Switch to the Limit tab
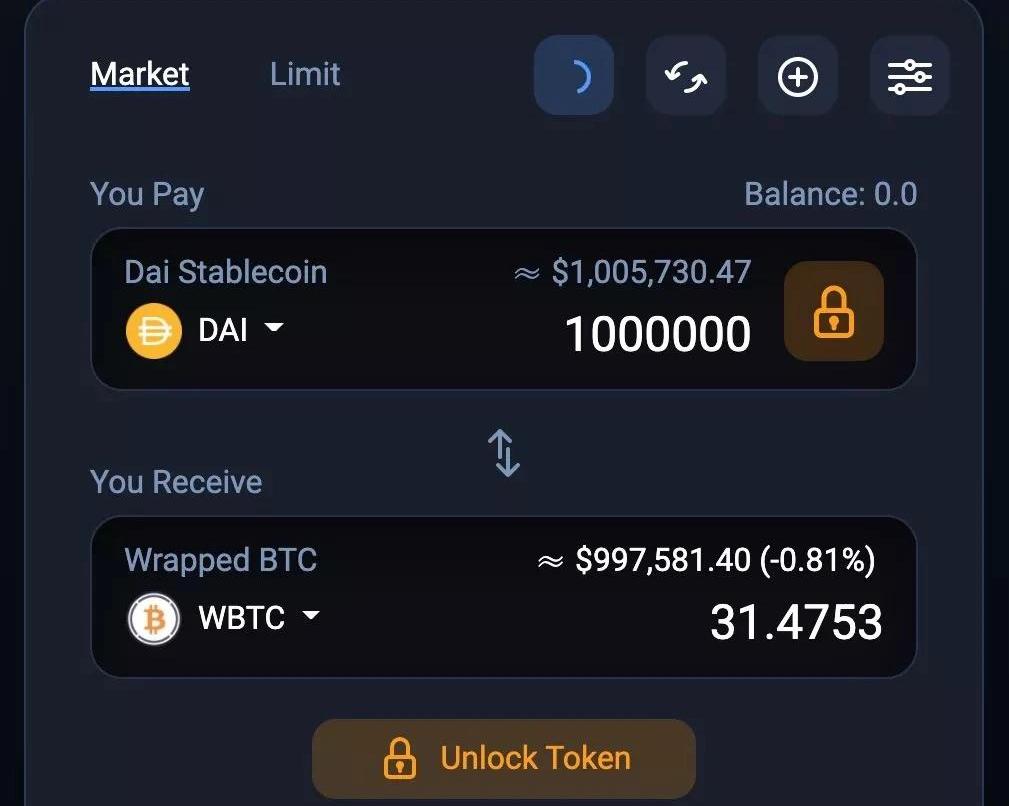1009x806 pixels. click(x=305, y=74)
